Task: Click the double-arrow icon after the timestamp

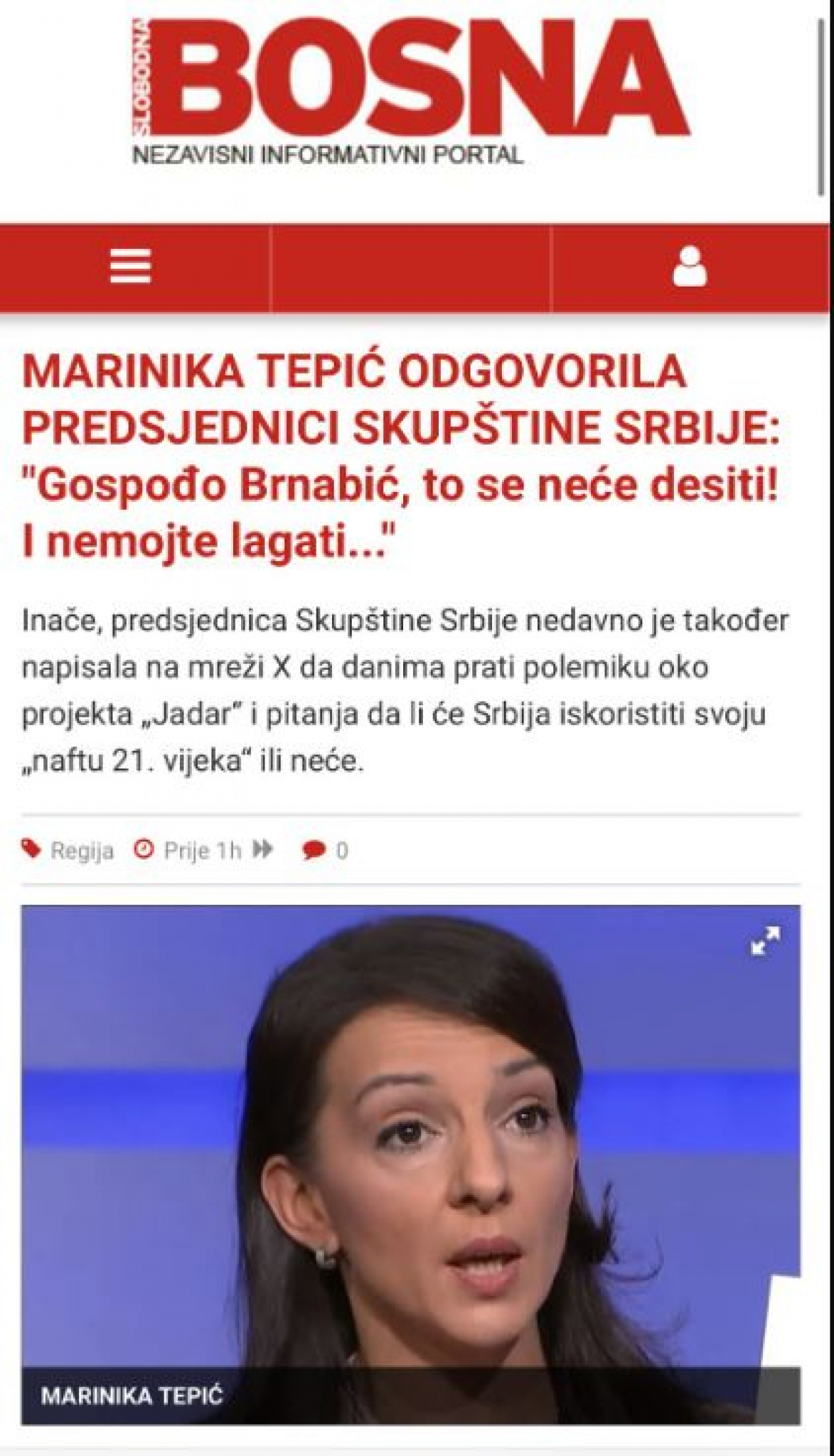Action: point(262,849)
